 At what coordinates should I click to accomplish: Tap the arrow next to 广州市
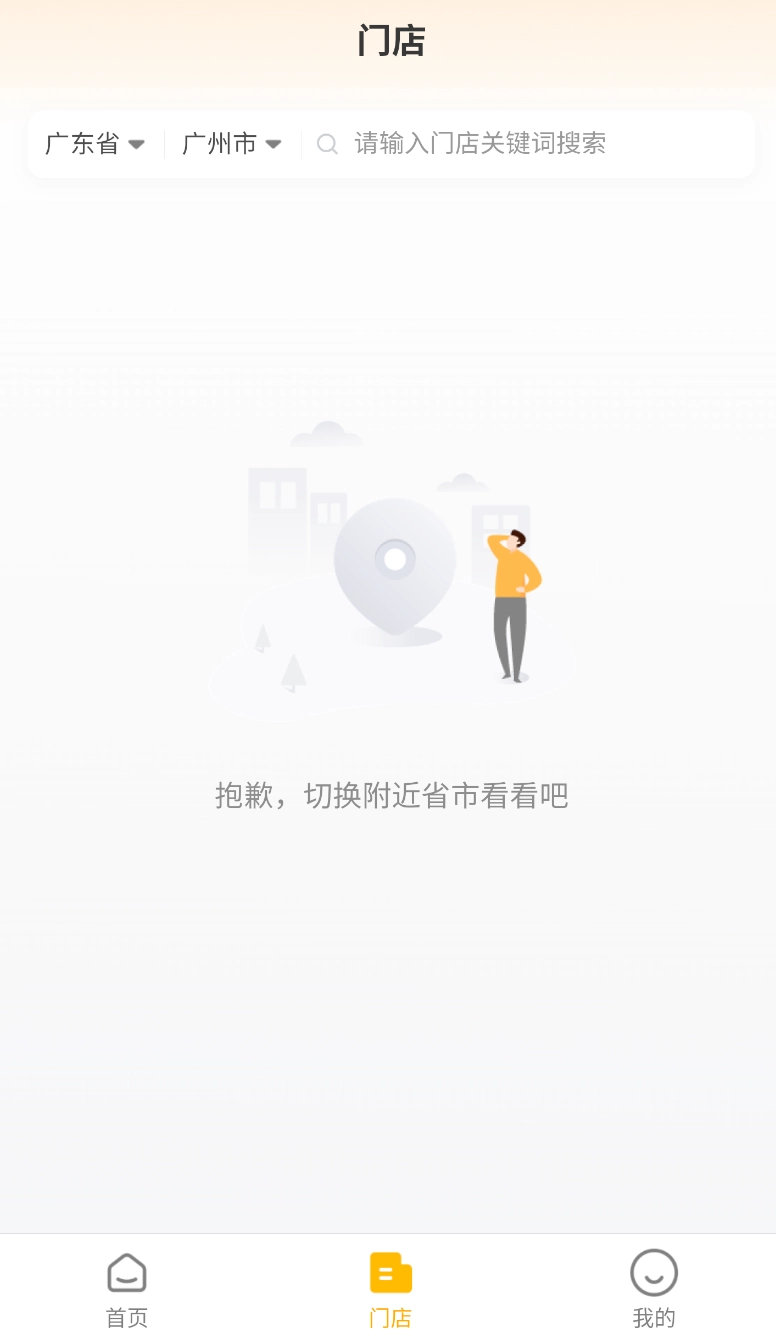(275, 146)
